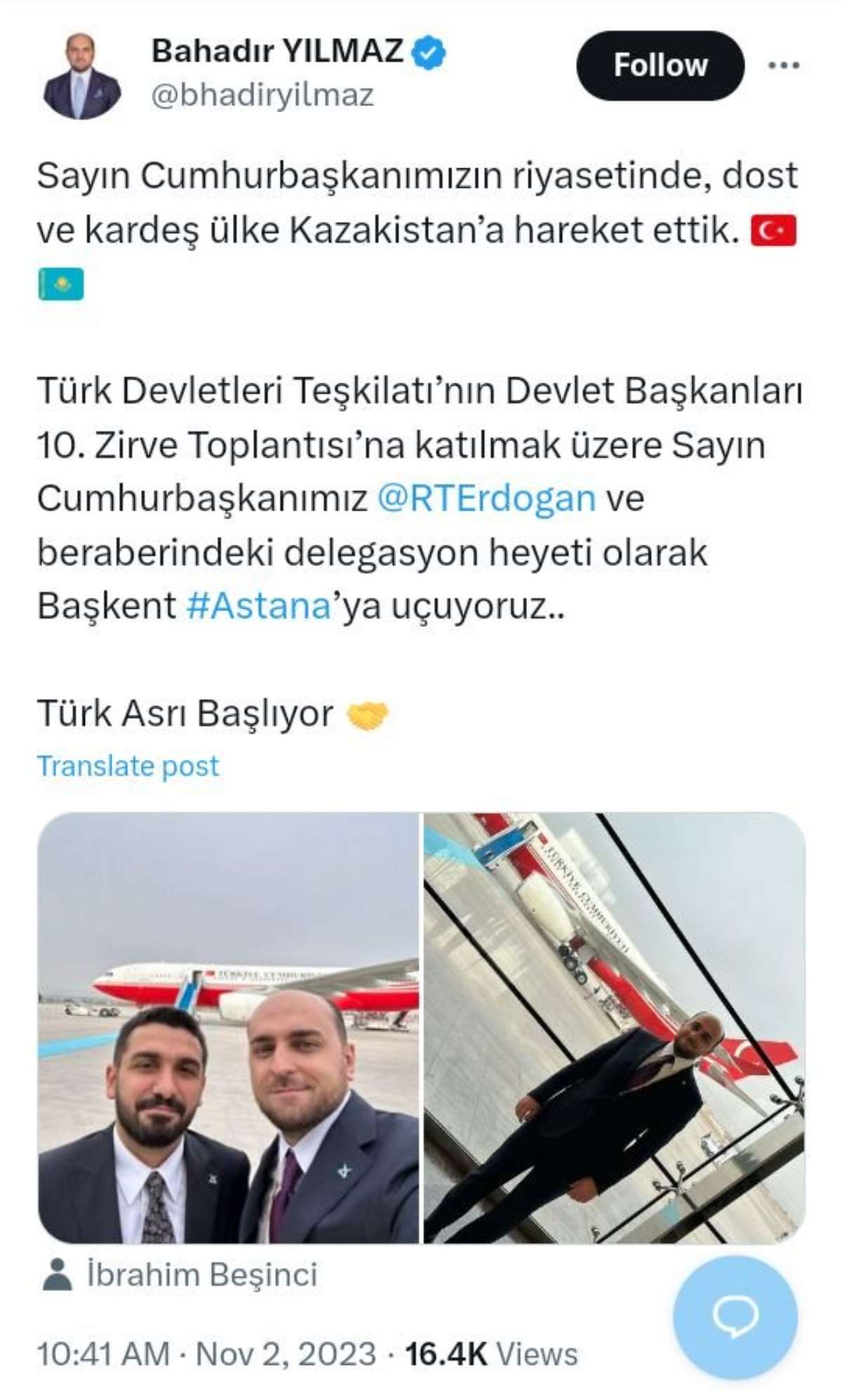Click the Kazakhstan flag emoji
This screenshot has width=842, height=1400.
pyautogui.click(x=60, y=283)
